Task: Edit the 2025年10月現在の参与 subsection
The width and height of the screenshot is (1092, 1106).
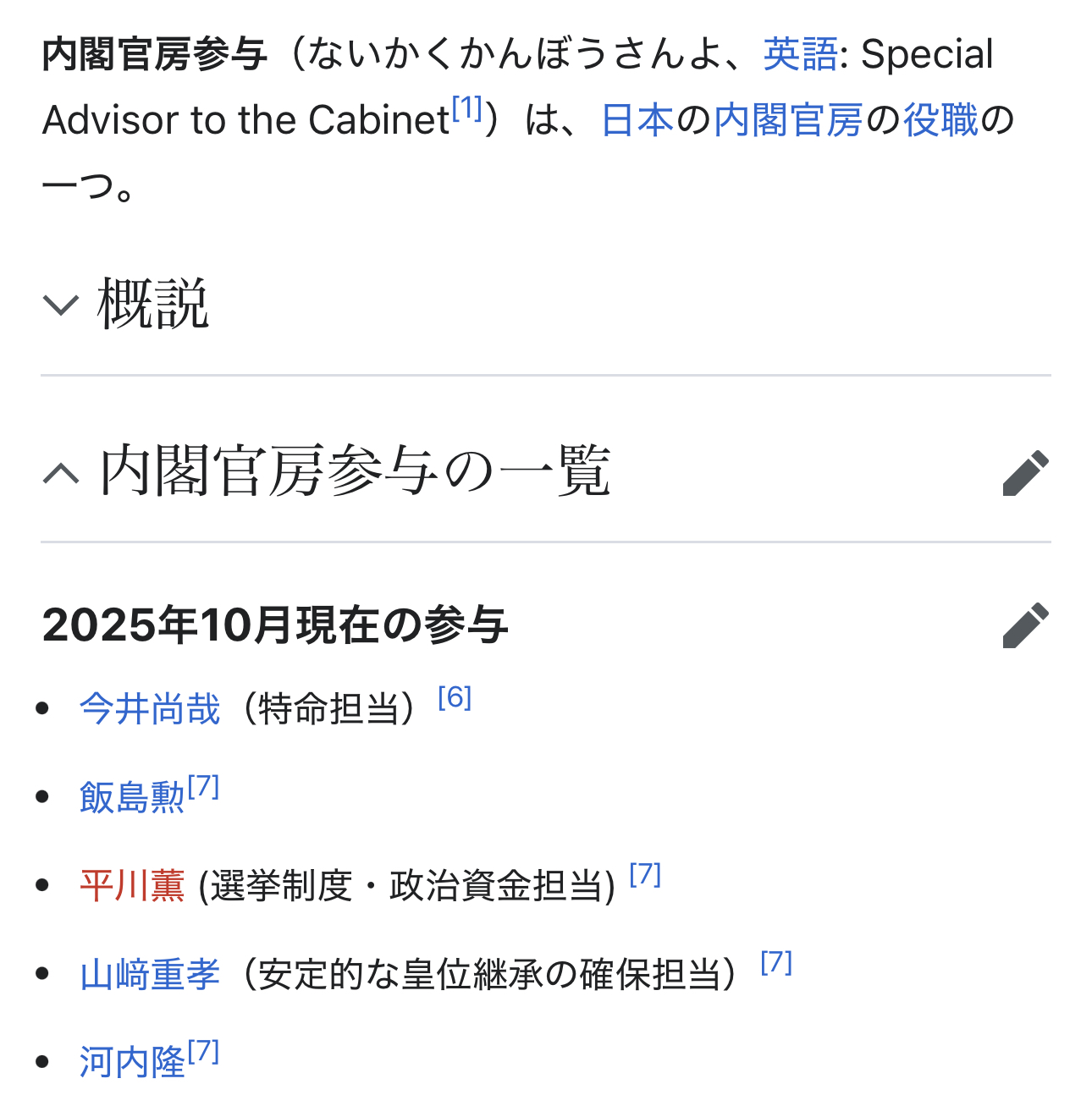Action: (1025, 625)
